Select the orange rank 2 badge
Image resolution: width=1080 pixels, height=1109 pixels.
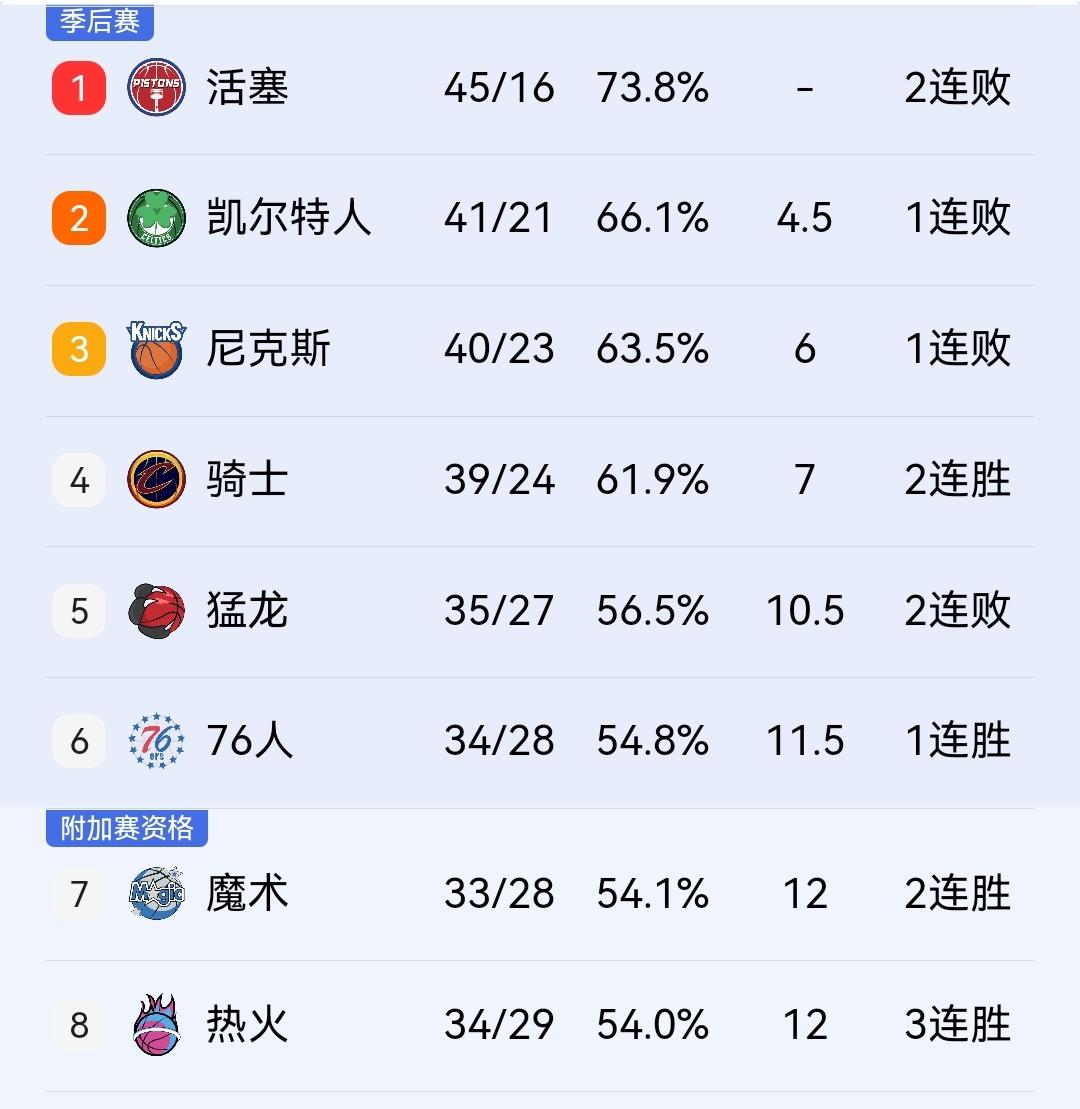point(78,218)
